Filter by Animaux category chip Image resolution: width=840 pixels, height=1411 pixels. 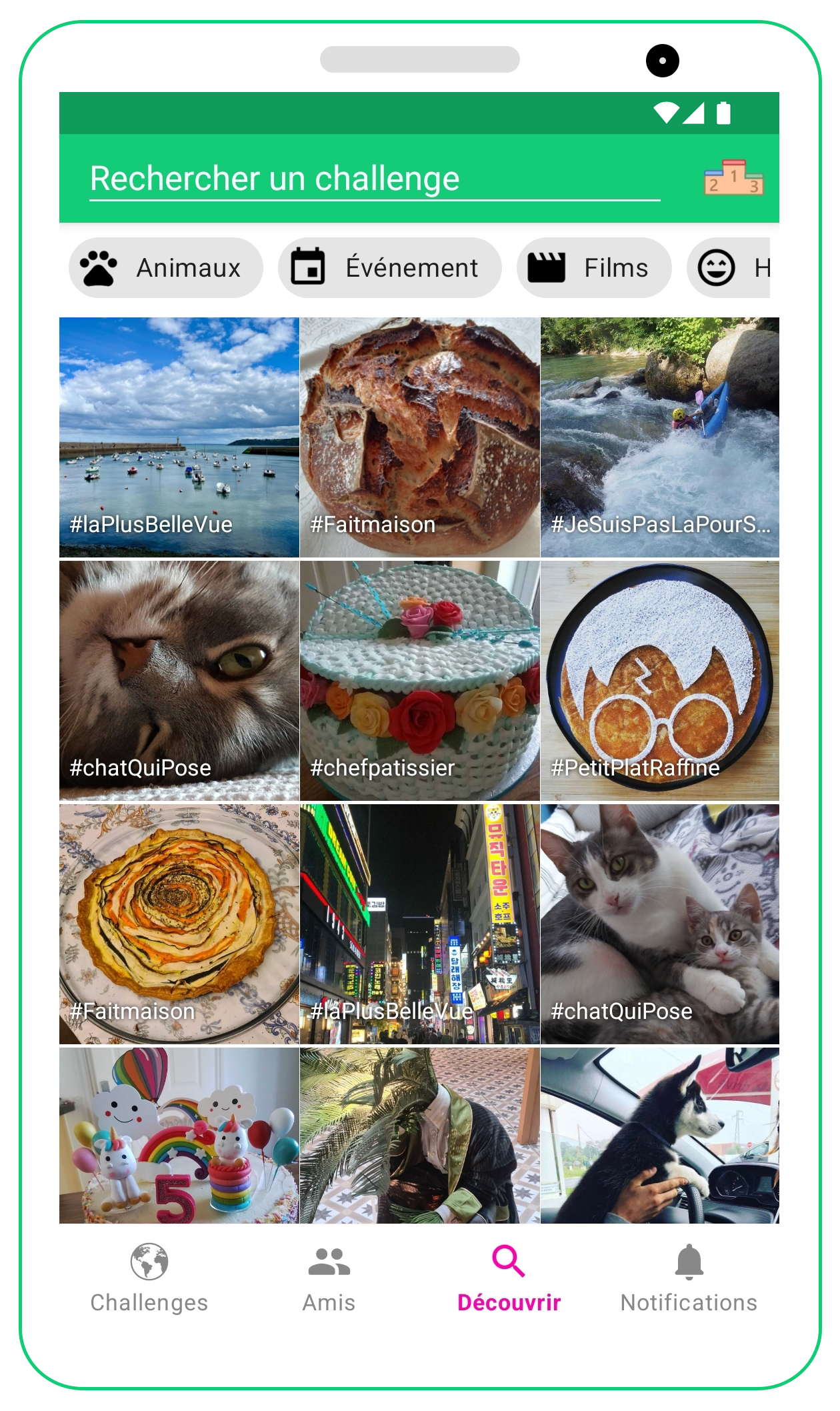click(166, 268)
